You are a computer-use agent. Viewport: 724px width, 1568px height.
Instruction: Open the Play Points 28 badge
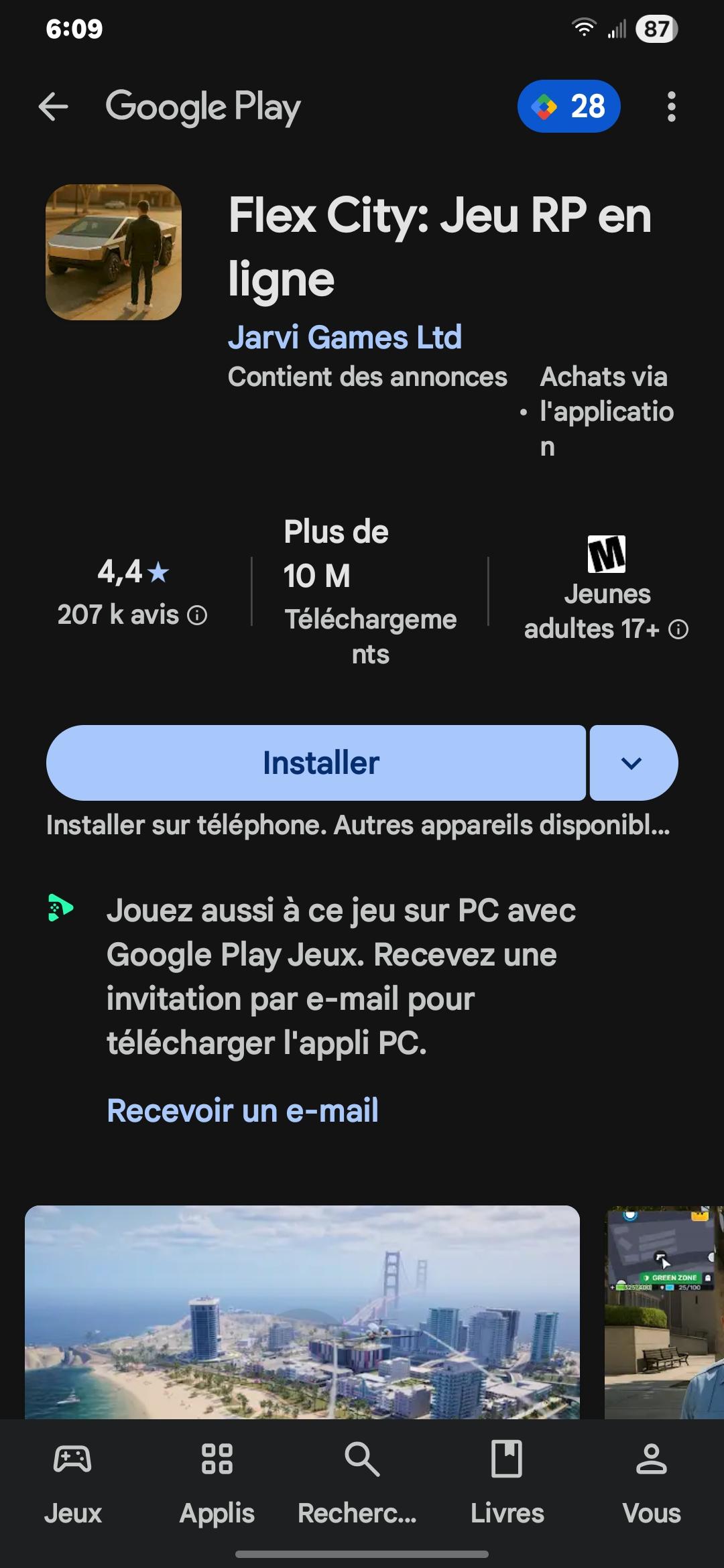(x=569, y=106)
